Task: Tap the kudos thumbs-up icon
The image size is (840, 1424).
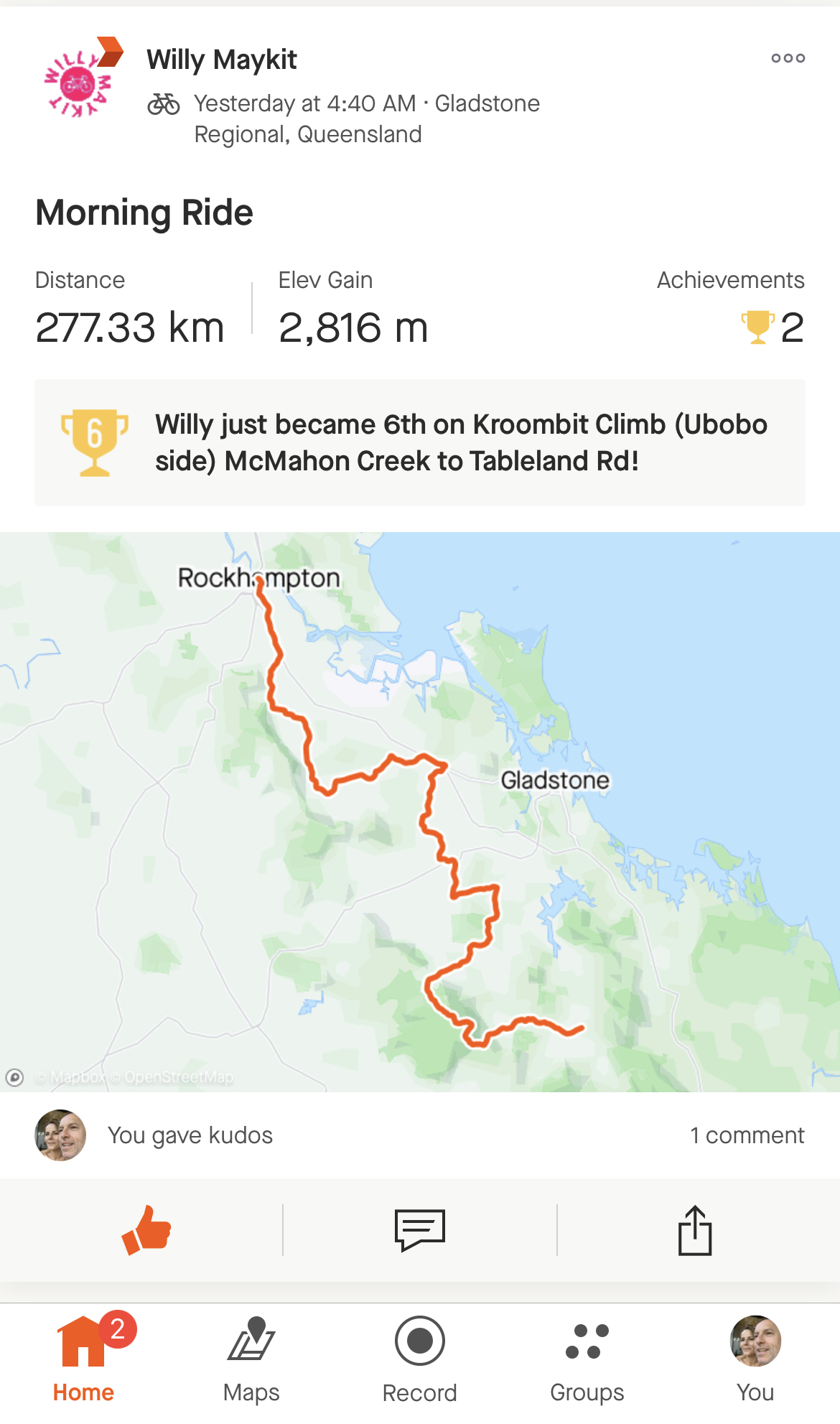Action: (146, 1230)
